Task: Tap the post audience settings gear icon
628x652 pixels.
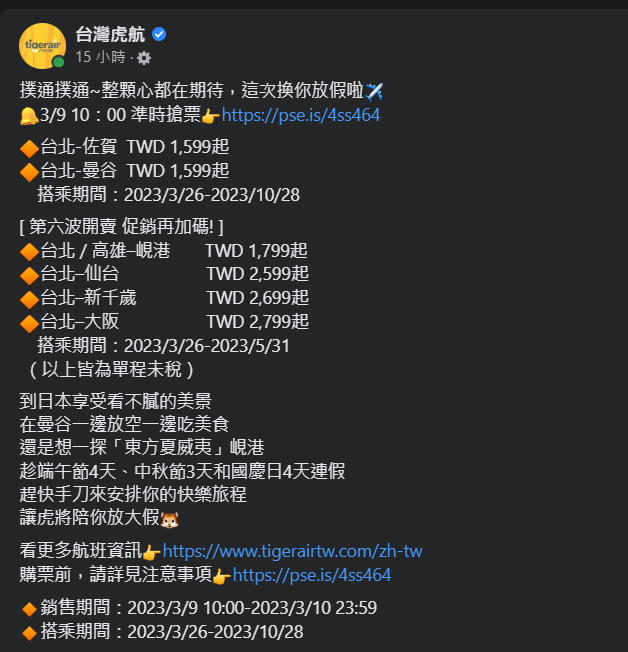Action: 144,58
